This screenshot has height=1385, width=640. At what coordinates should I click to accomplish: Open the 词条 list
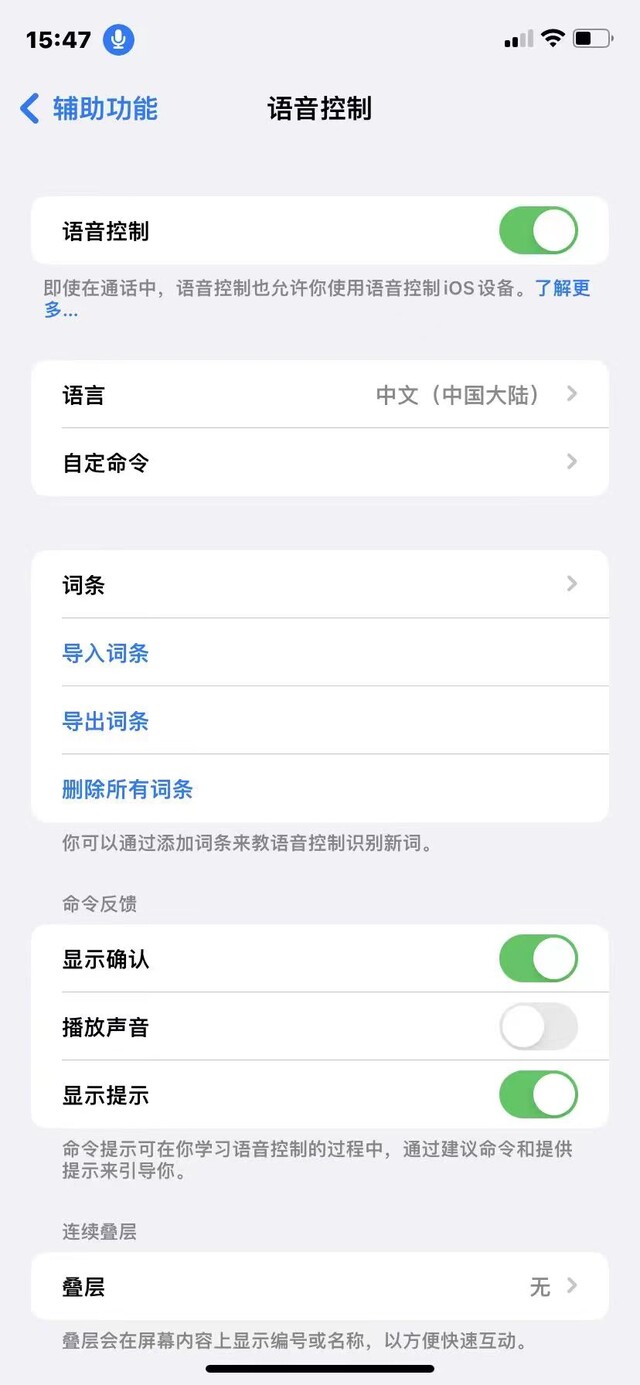(320, 584)
